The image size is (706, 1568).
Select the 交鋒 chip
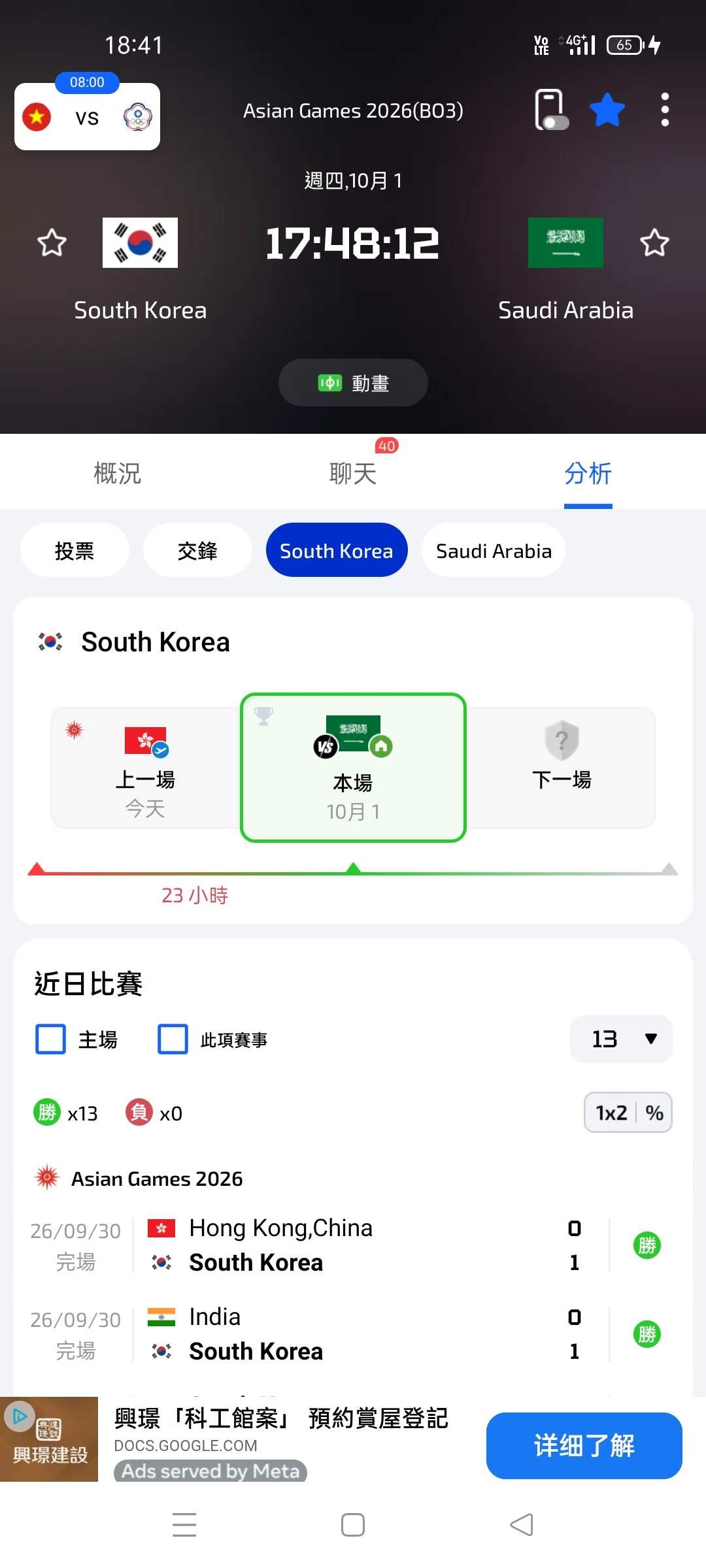197,550
